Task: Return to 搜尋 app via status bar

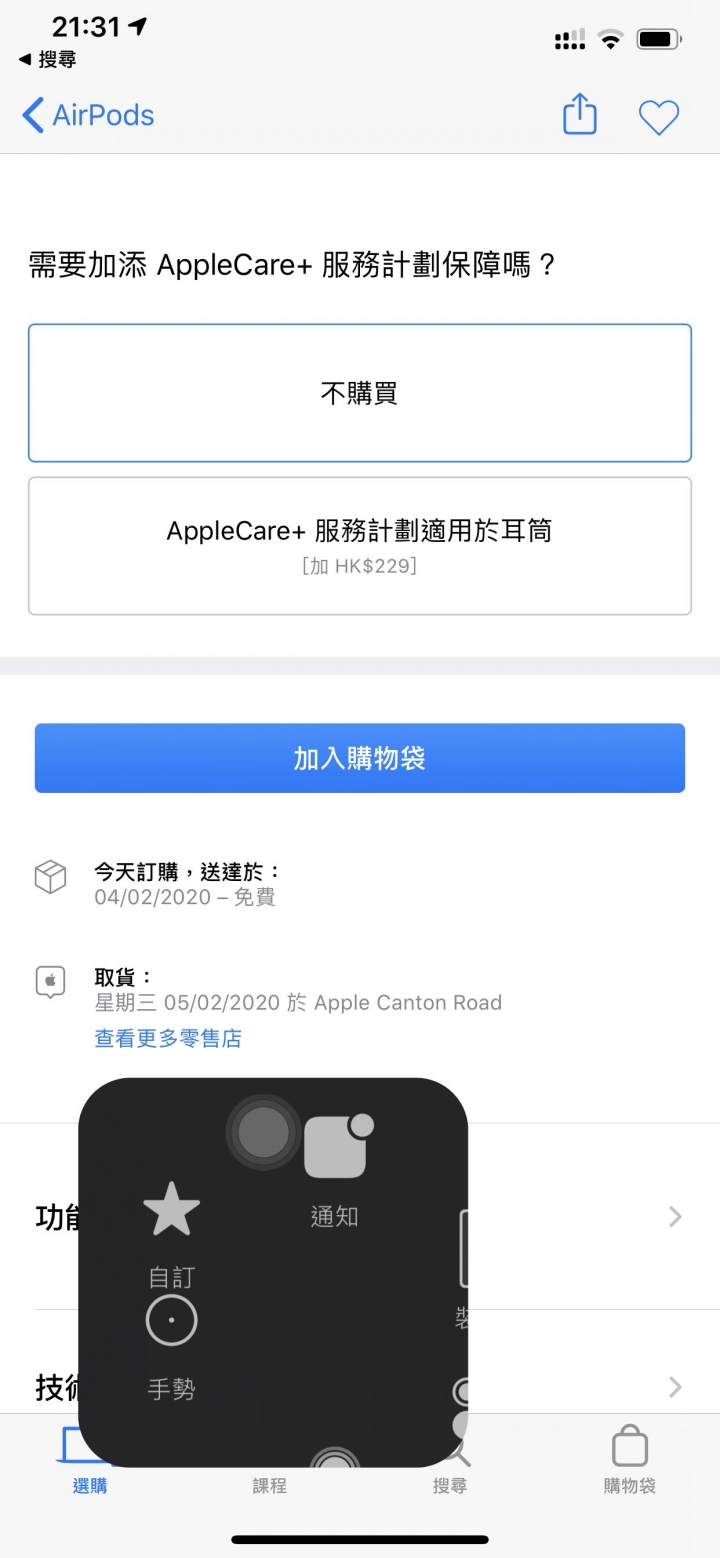Action: [x=48, y=61]
